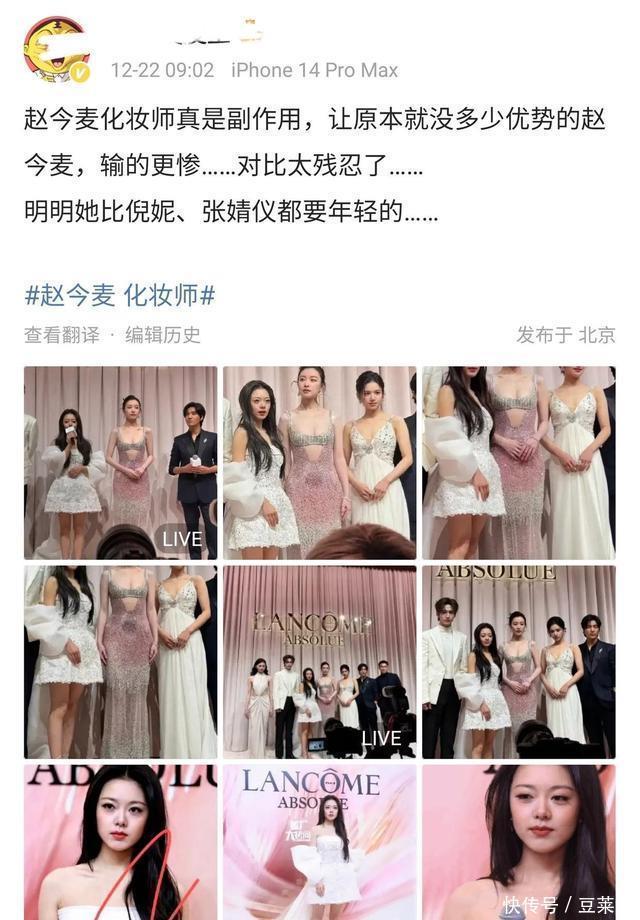Open the close-up photo of three women

tap(319, 462)
